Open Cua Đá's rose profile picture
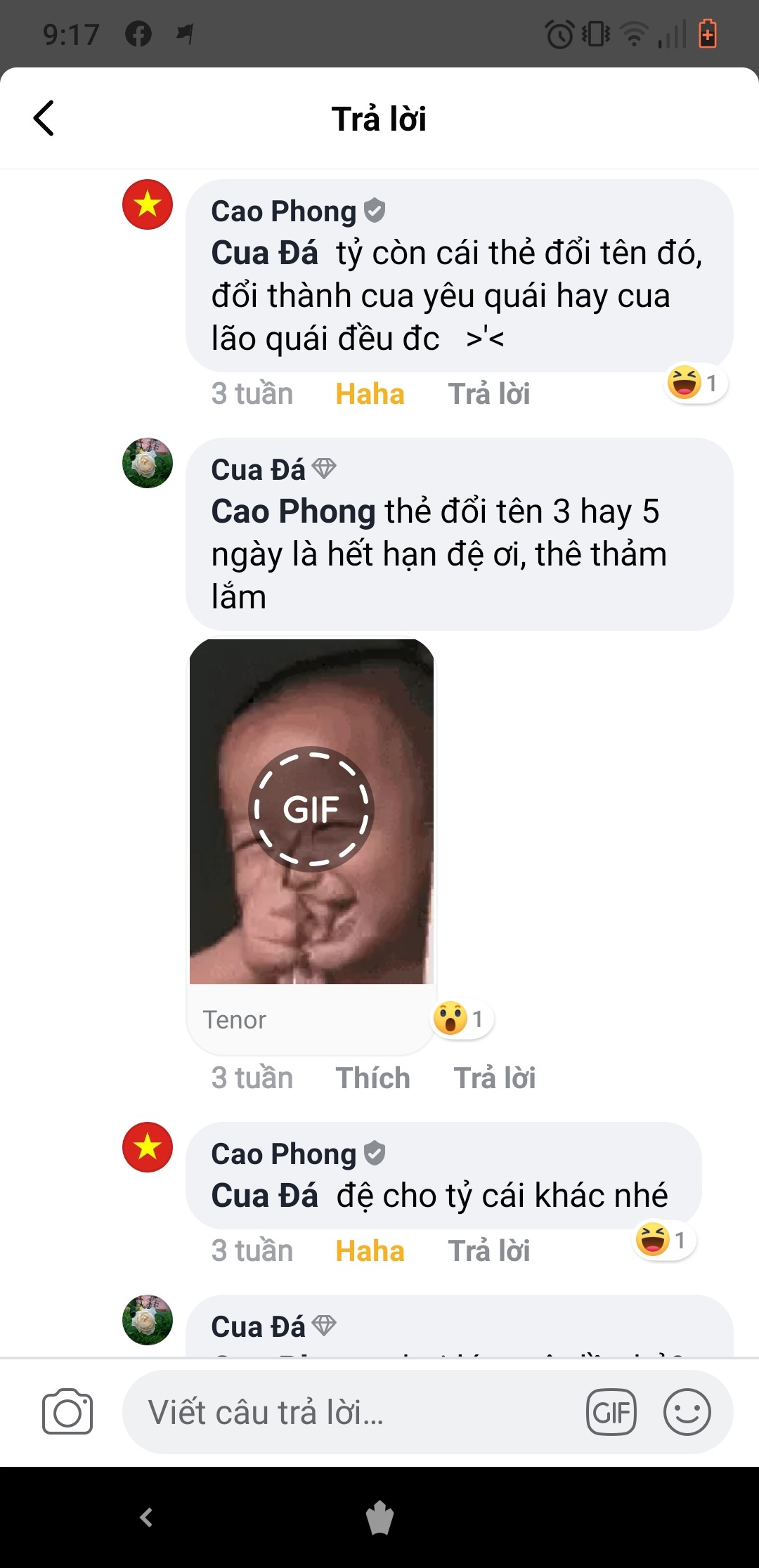The width and height of the screenshot is (759, 1568). (x=148, y=463)
